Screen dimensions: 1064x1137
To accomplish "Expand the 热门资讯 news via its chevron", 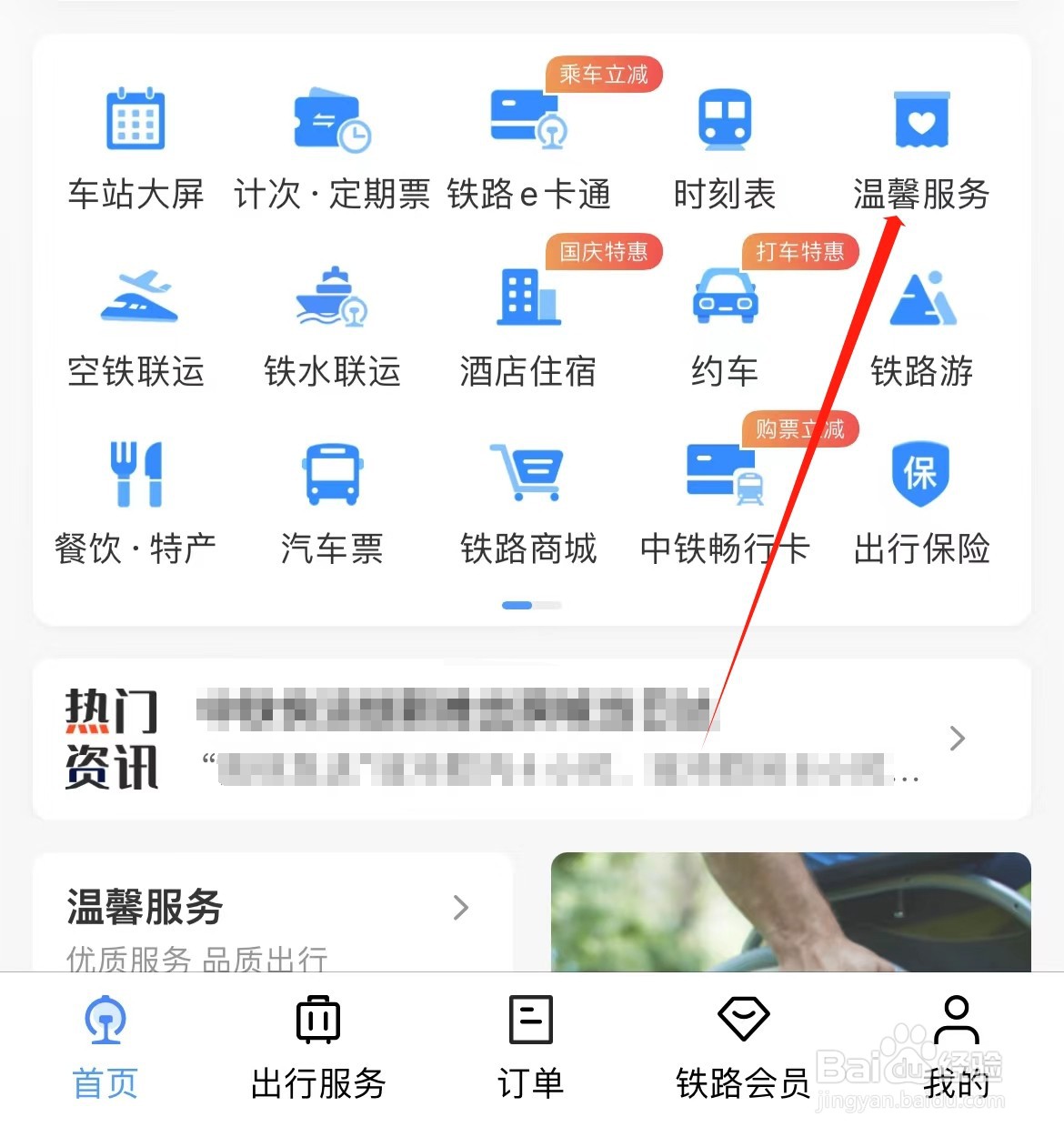I will pyautogui.click(x=956, y=739).
